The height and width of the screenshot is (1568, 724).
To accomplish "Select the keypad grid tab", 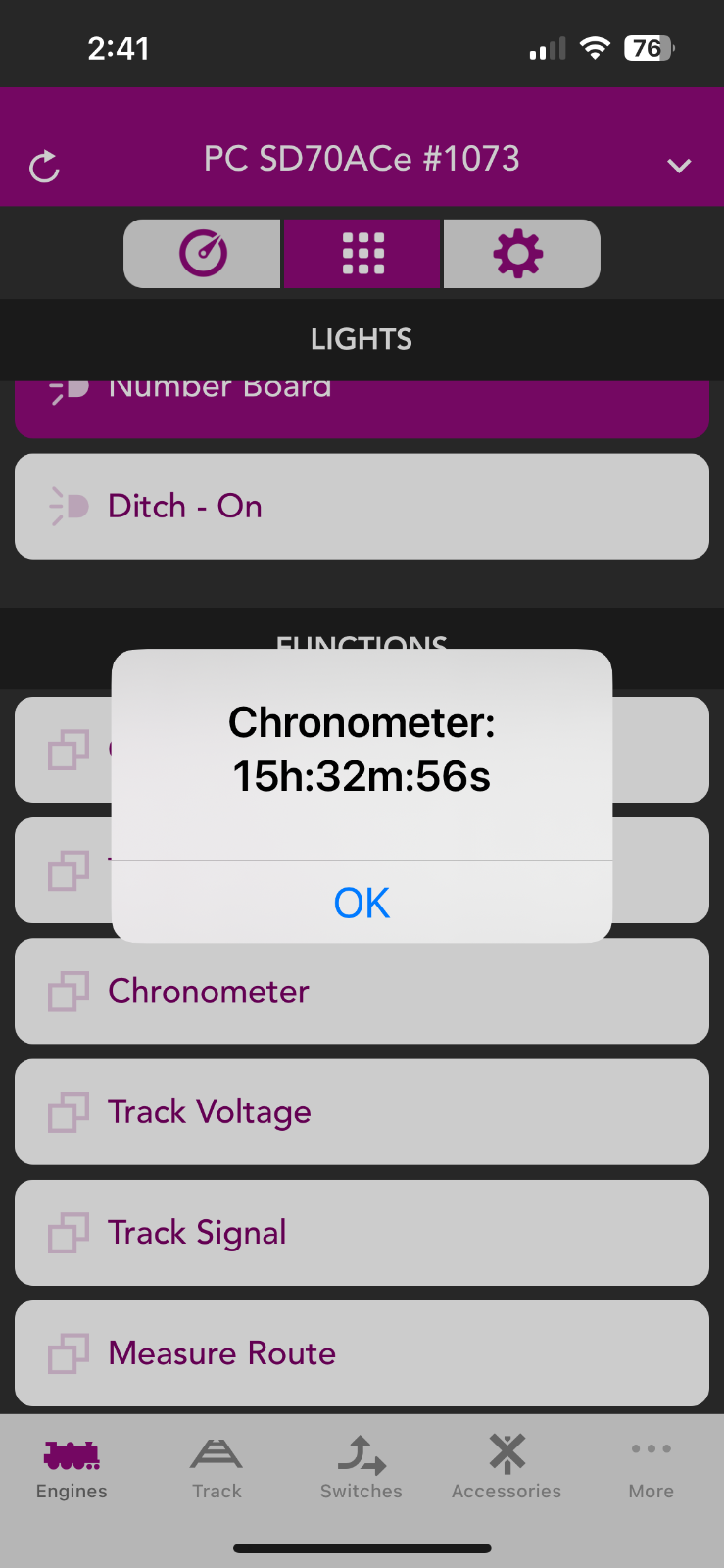I will click(362, 254).
